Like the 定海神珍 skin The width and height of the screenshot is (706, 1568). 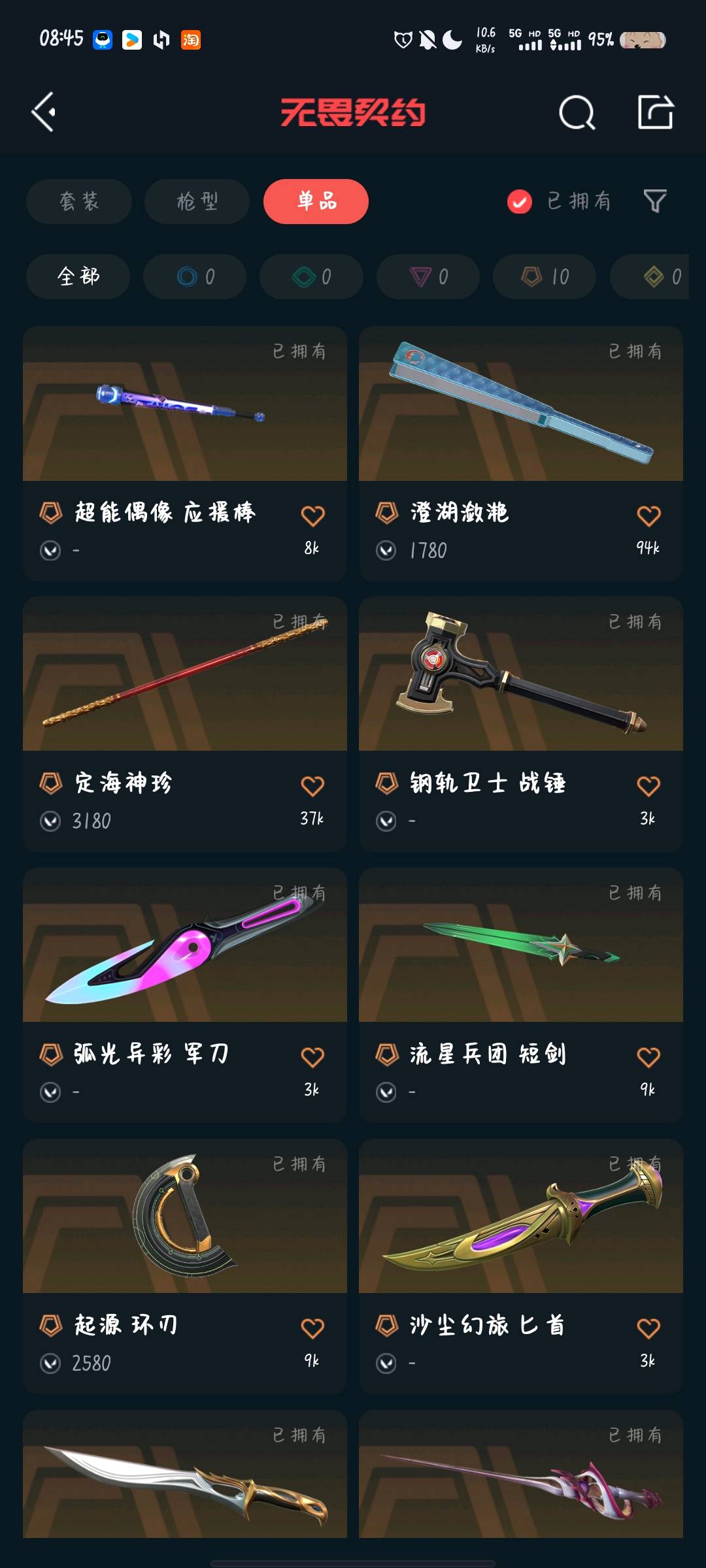pos(312,786)
